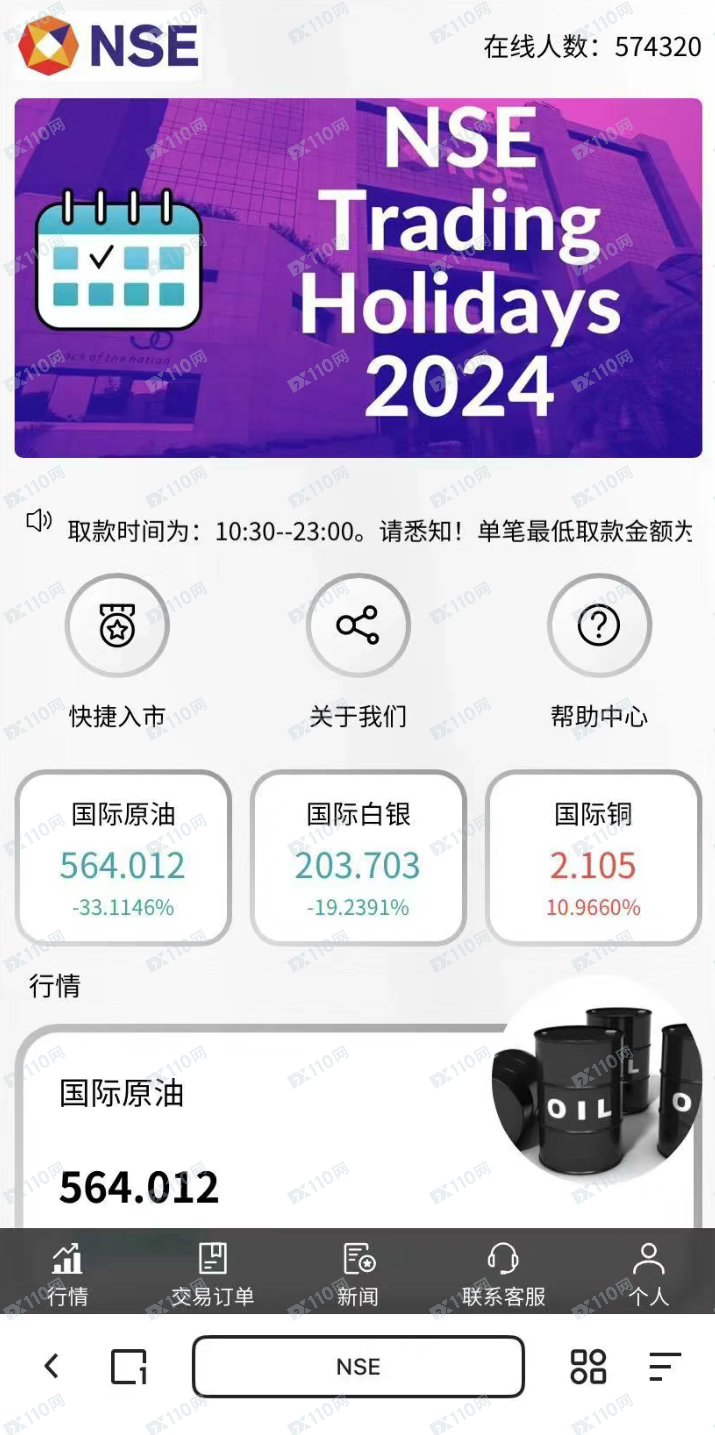Tap the NSE Trading Holidays 2024 banner
The width and height of the screenshot is (715, 1435).
pyautogui.click(x=358, y=278)
